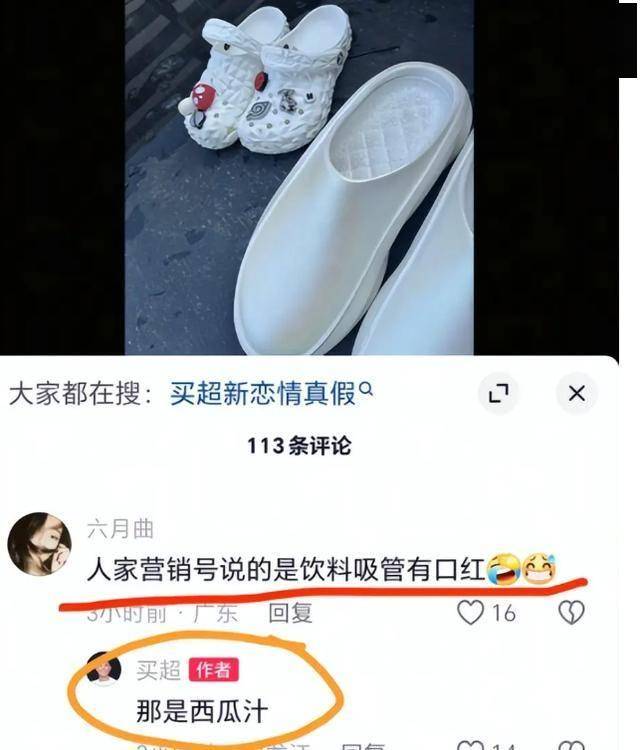
Task: Expand the comments panel to full screen
Action: (498, 394)
